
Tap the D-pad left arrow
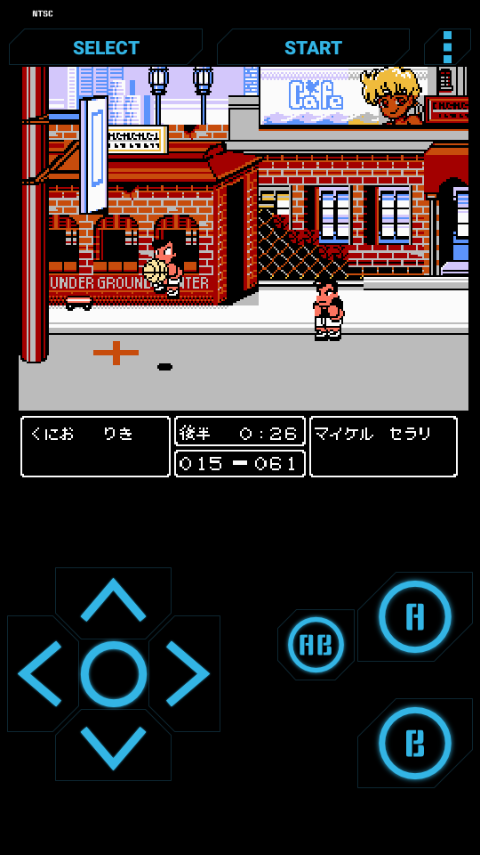pos(41,673)
